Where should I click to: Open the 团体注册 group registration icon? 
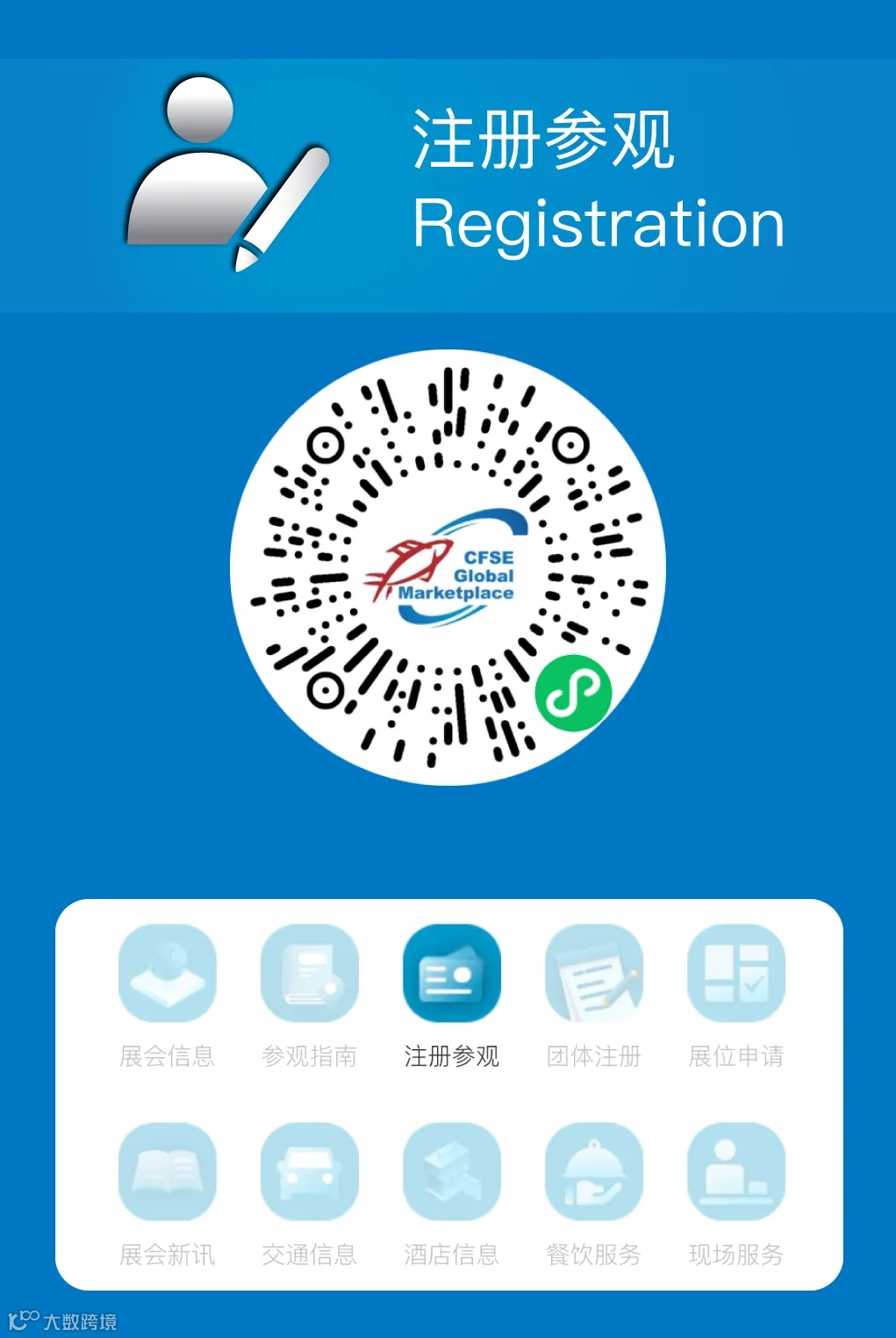tap(592, 973)
